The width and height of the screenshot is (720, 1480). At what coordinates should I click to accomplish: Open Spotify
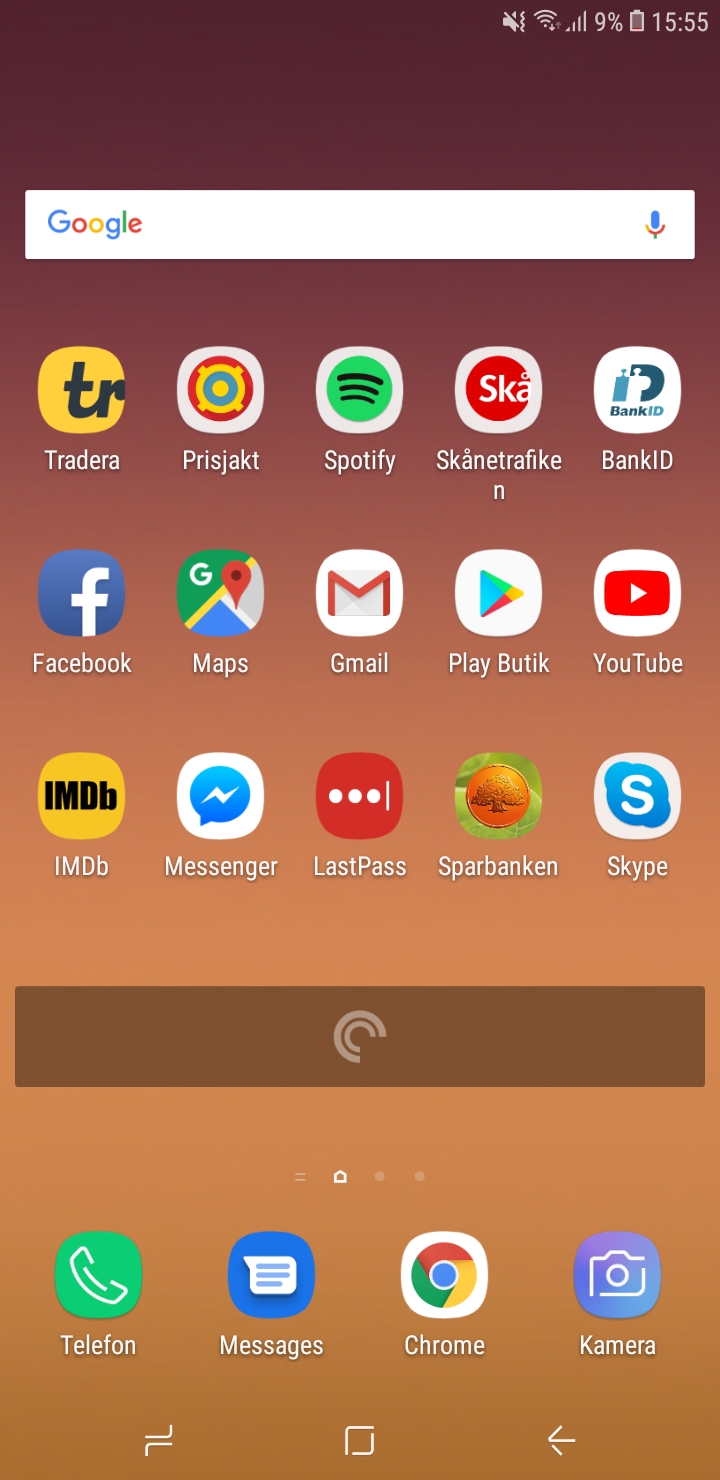(360, 390)
